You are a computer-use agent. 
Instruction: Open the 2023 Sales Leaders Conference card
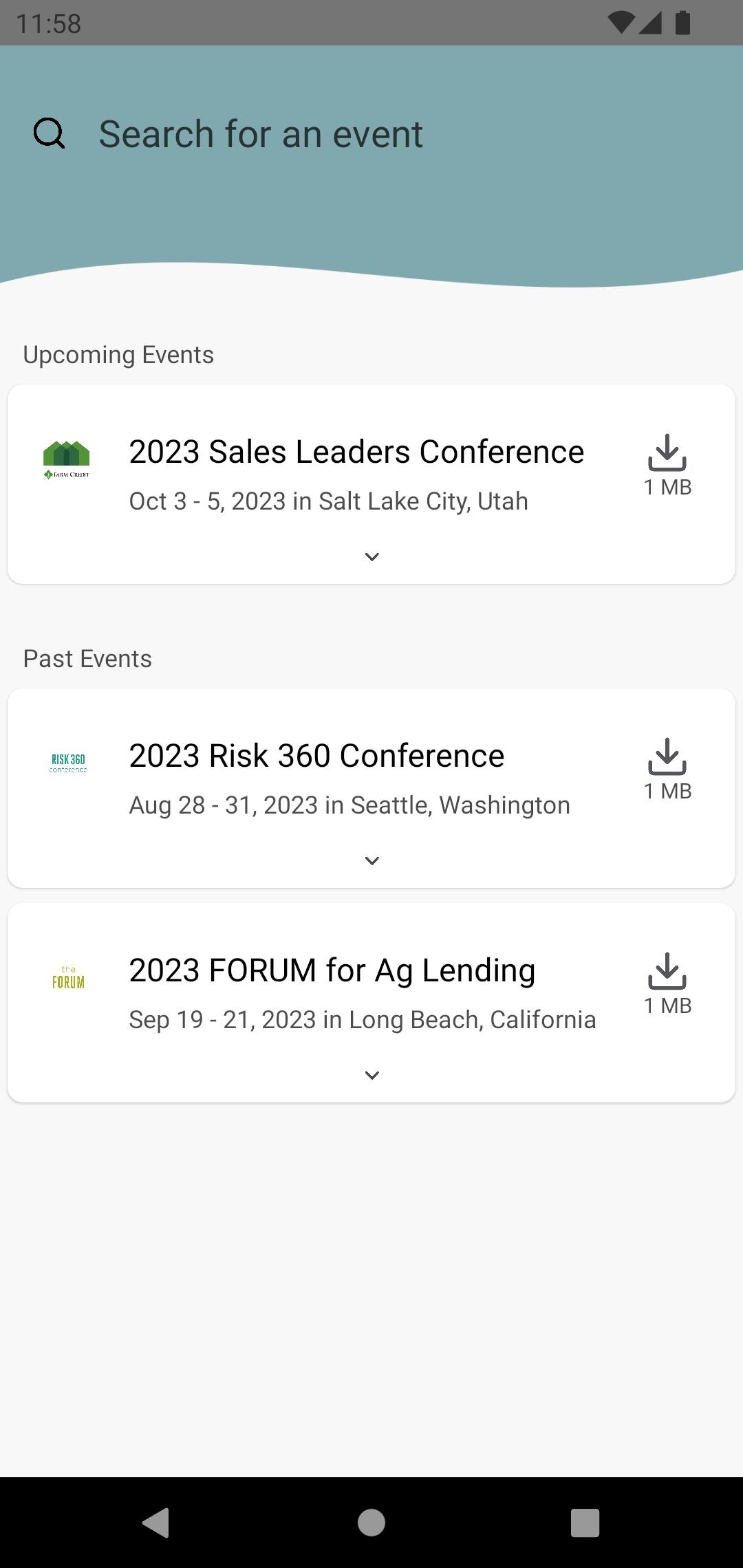pos(371,484)
